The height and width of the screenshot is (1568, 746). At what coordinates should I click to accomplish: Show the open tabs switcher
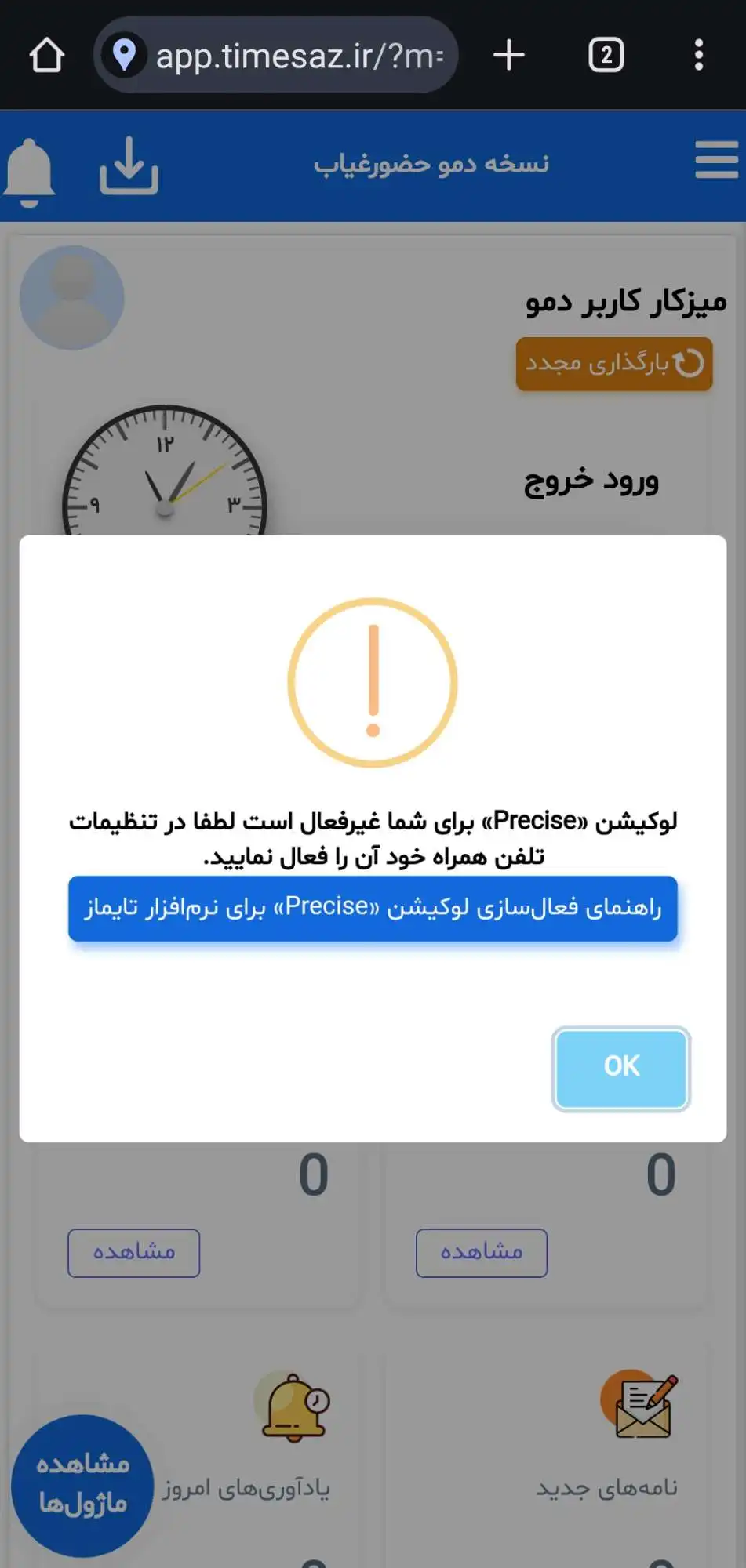pos(606,56)
